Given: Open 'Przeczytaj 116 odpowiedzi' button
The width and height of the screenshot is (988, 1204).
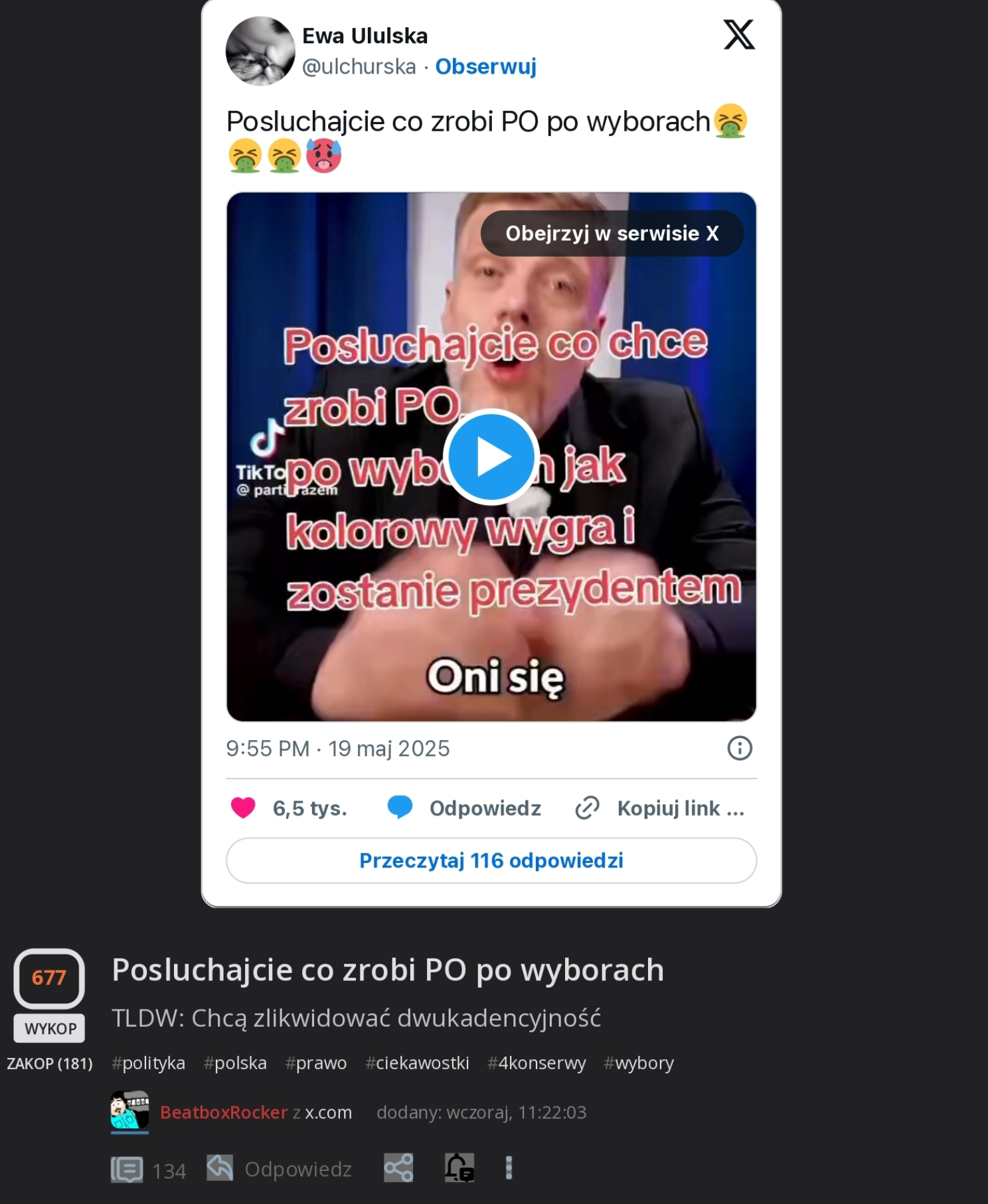Looking at the screenshot, I should click(x=491, y=860).
